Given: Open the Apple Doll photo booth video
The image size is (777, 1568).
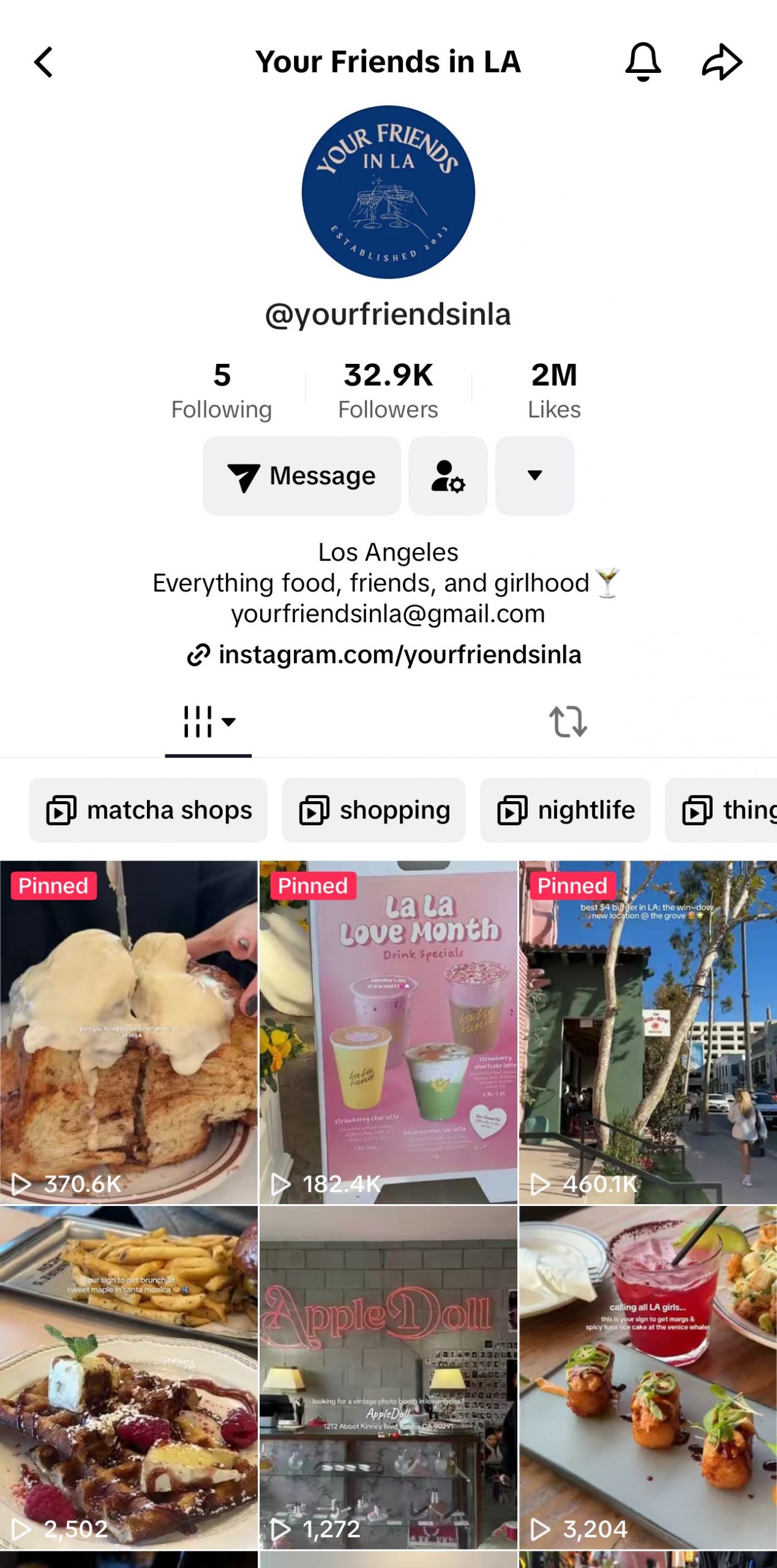Looking at the screenshot, I should coord(388,1378).
